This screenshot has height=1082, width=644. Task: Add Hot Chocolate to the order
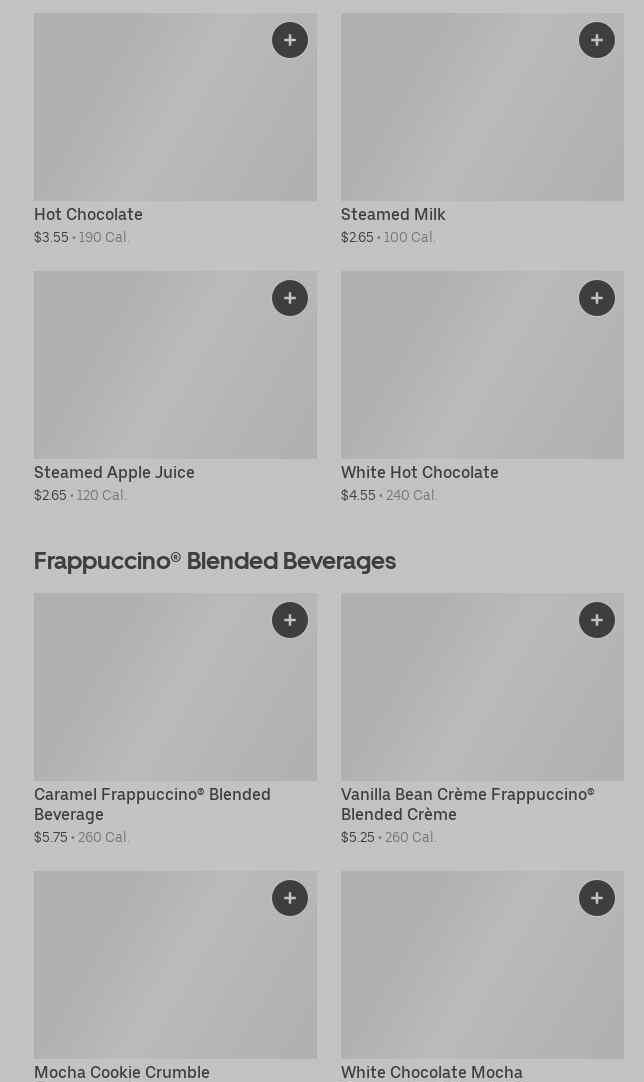(x=290, y=40)
